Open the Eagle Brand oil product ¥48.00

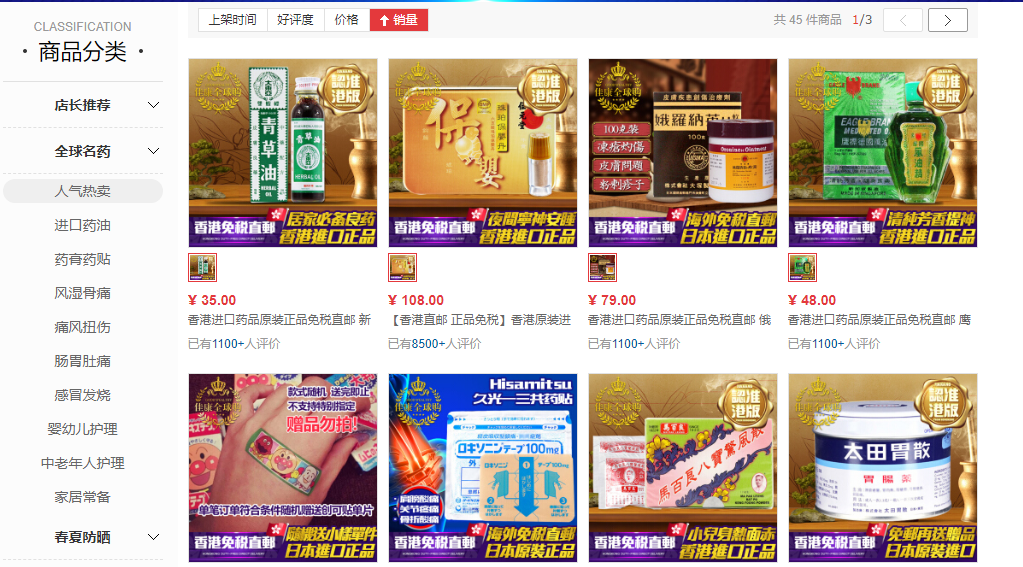[883, 152]
